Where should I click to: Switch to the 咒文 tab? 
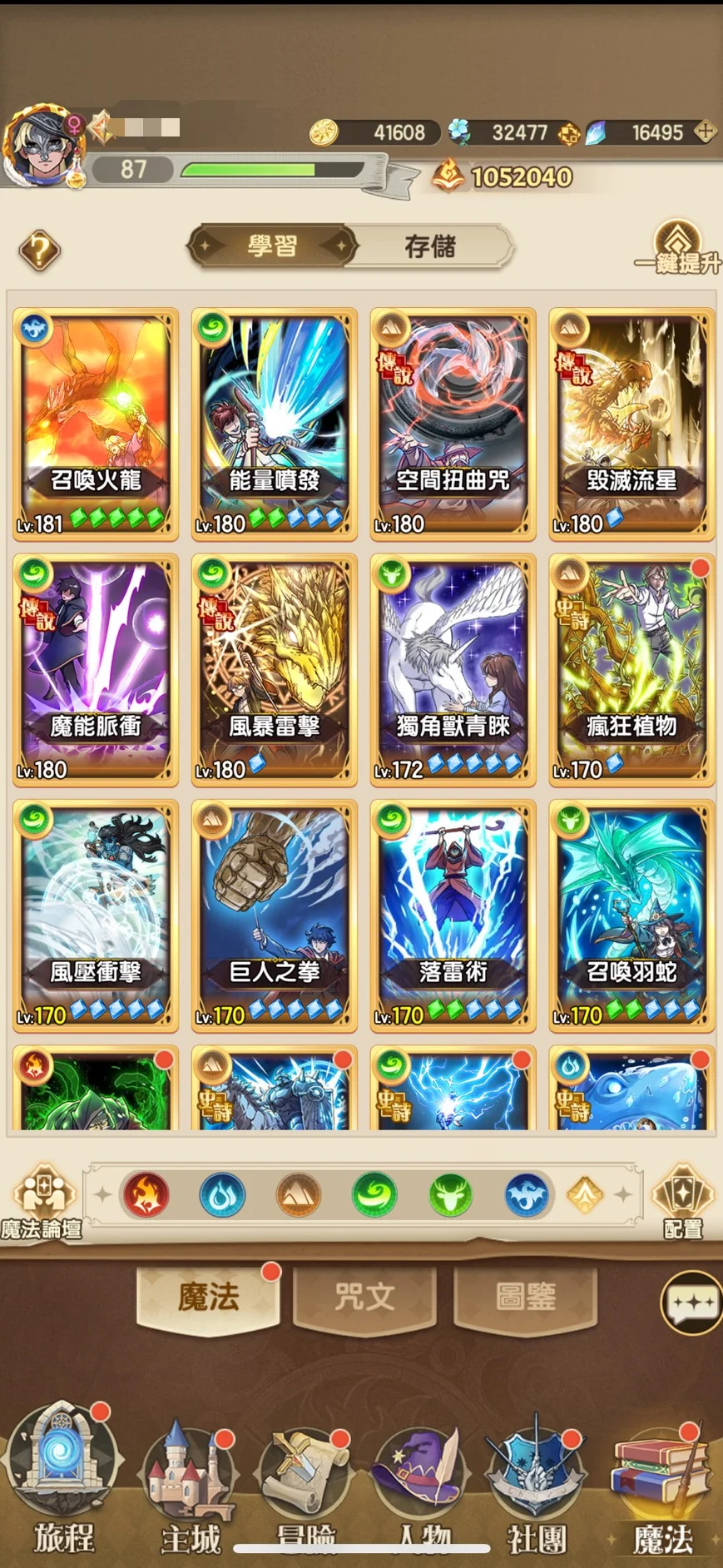(x=364, y=1297)
